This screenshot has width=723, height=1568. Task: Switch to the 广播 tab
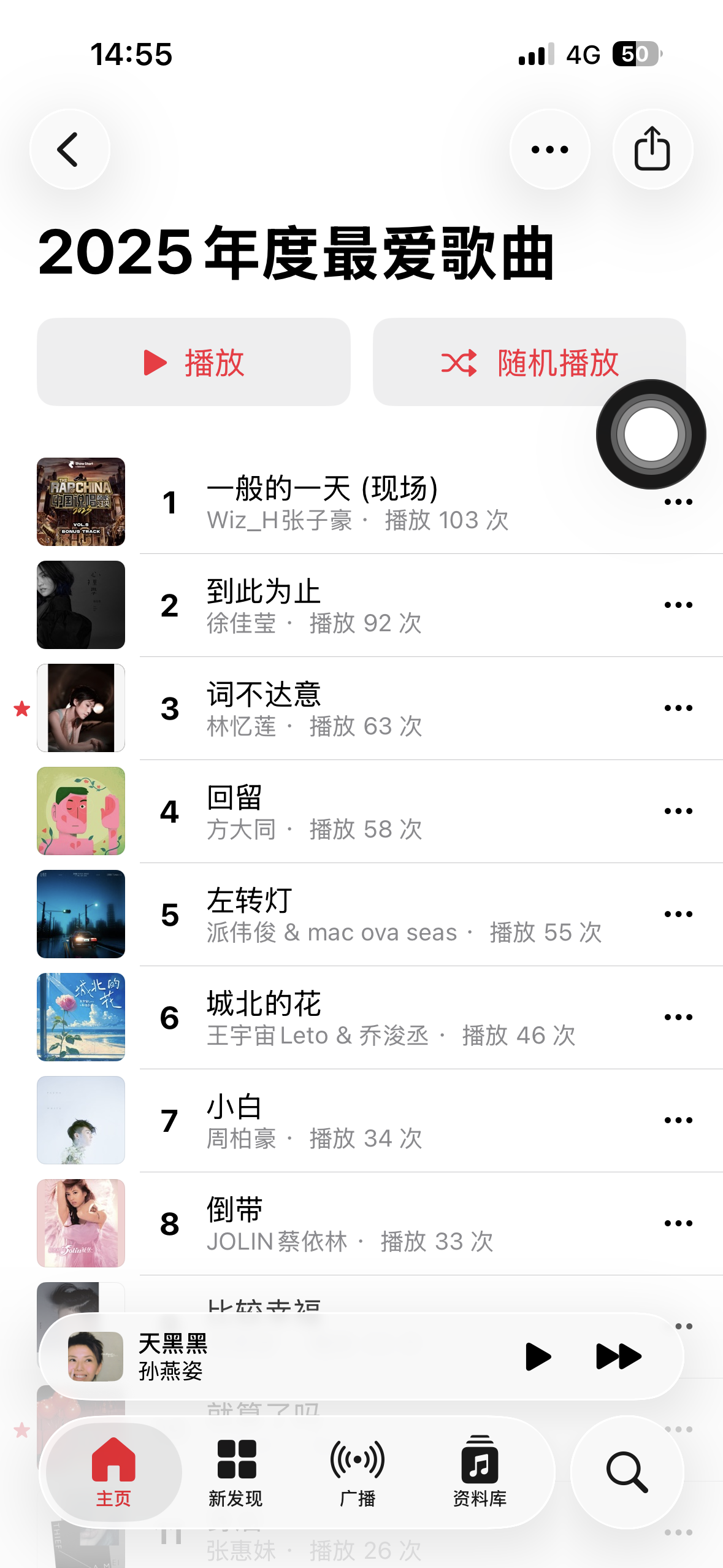[358, 1472]
